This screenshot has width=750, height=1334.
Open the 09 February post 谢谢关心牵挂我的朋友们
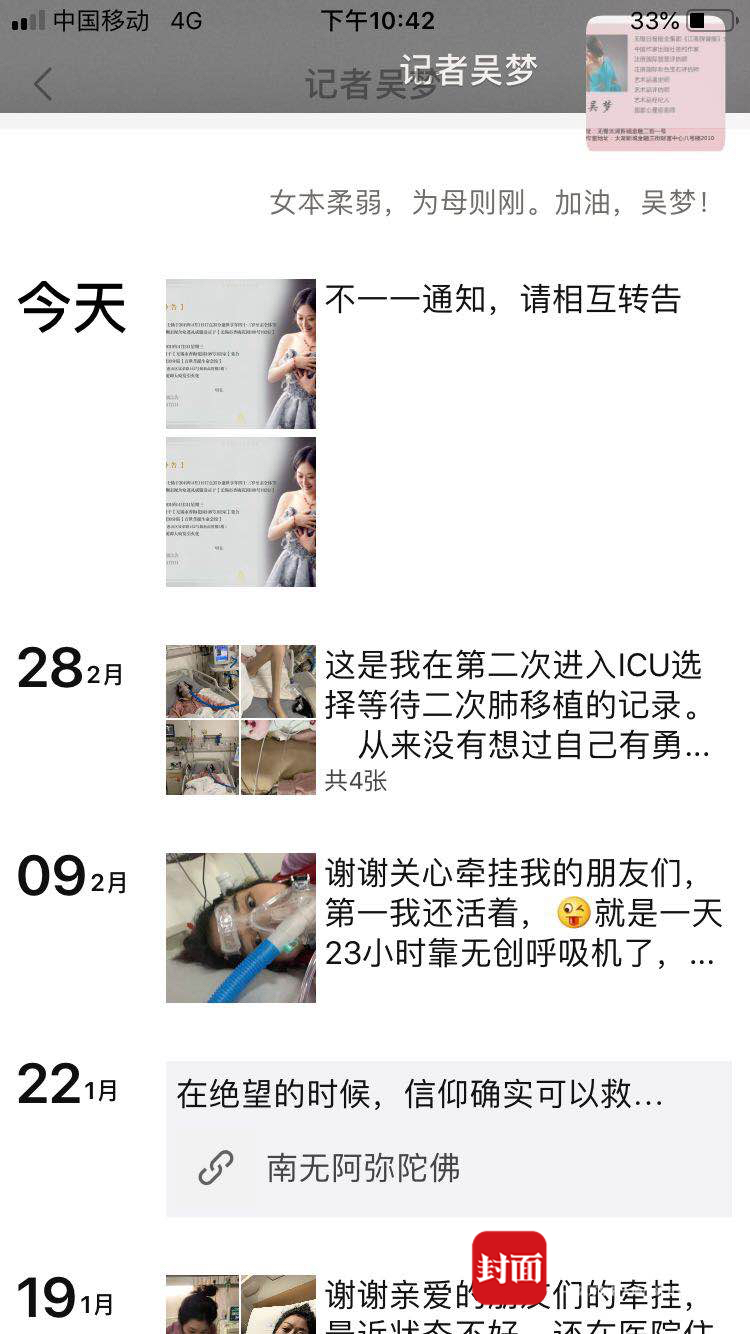pyautogui.click(x=522, y=914)
